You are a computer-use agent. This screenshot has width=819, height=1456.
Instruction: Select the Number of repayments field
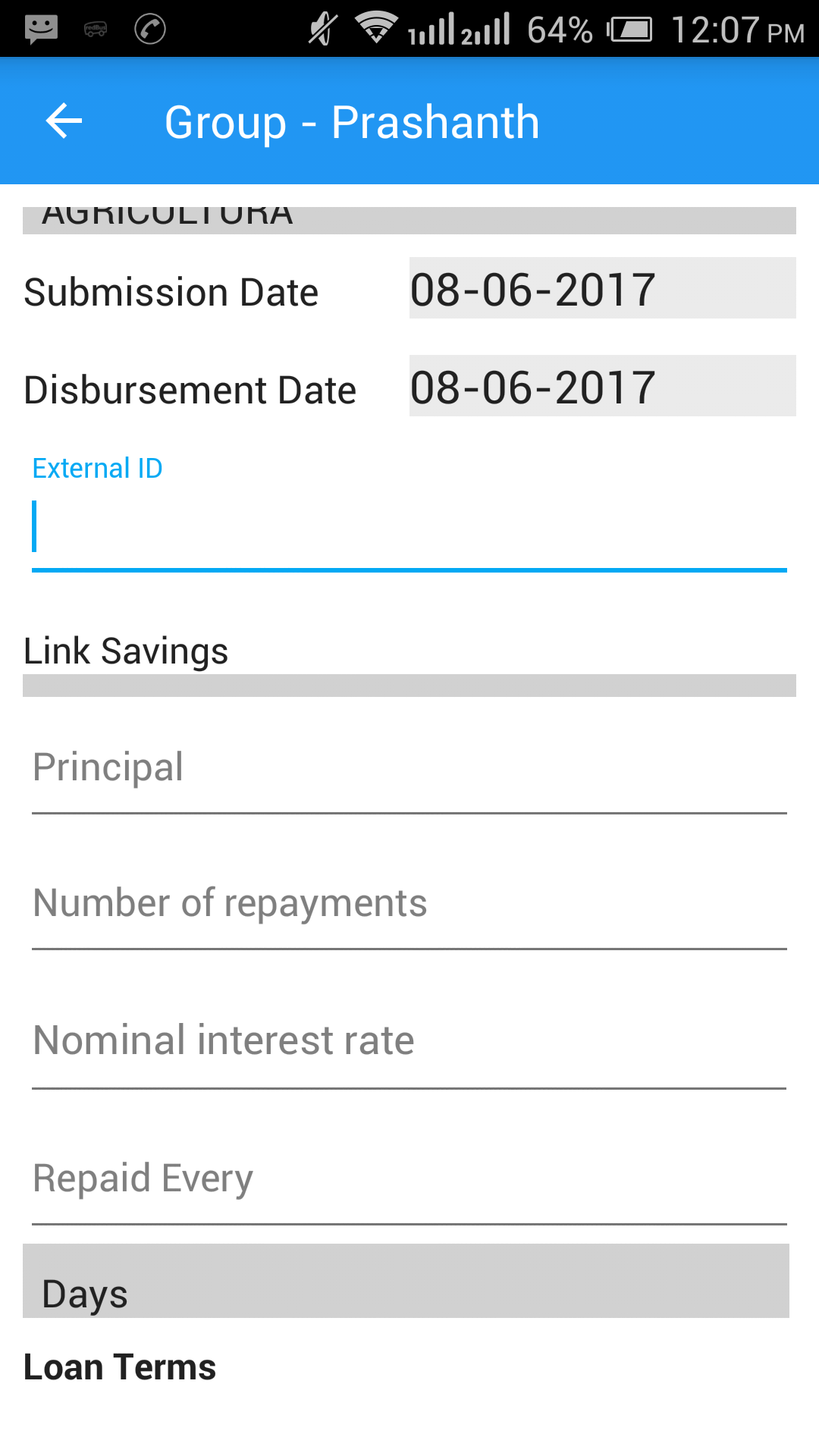click(x=409, y=904)
